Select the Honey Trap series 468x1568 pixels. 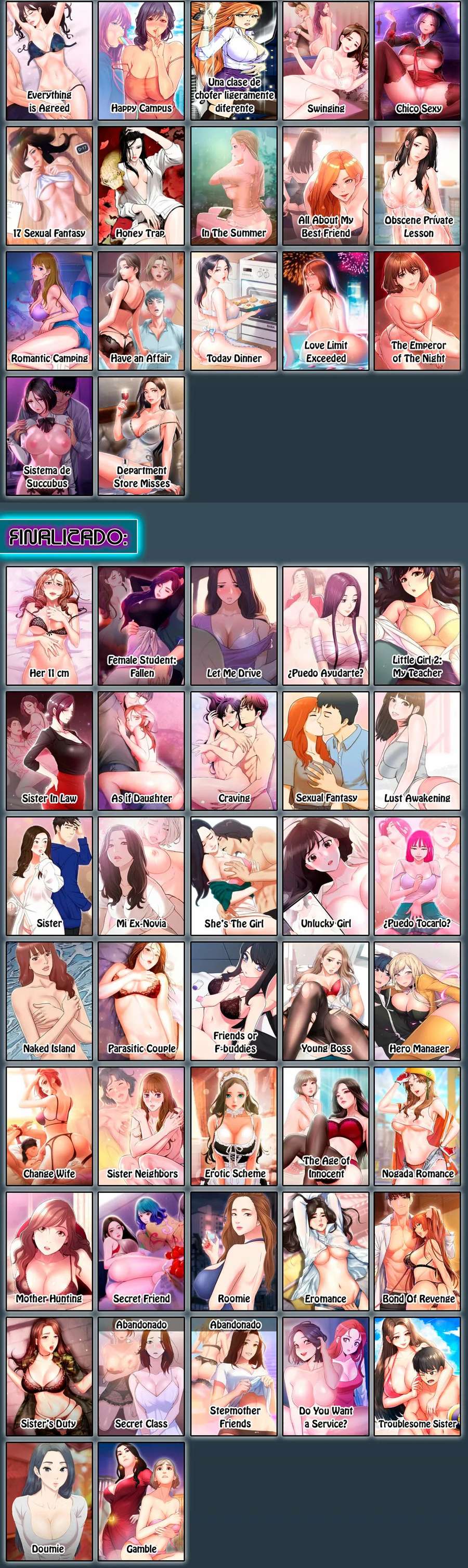point(141,186)
